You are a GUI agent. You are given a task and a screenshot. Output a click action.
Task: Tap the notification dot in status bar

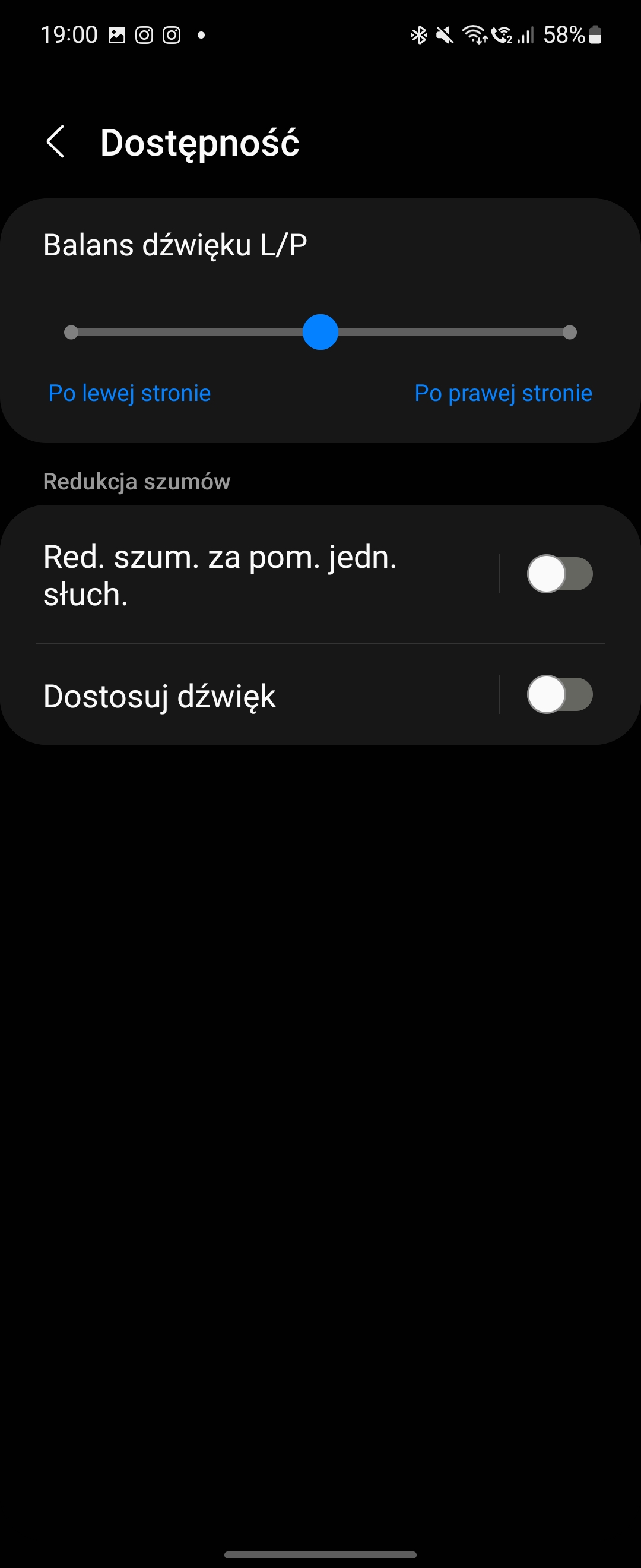coord(201,34)
